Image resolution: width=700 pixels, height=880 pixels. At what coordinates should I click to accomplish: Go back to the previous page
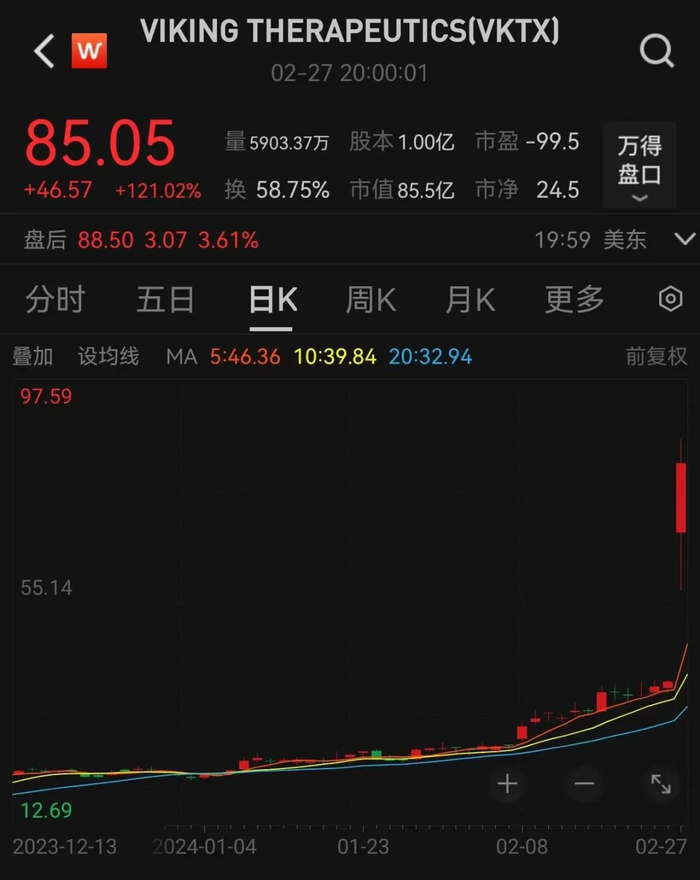(x=43, y=51)
